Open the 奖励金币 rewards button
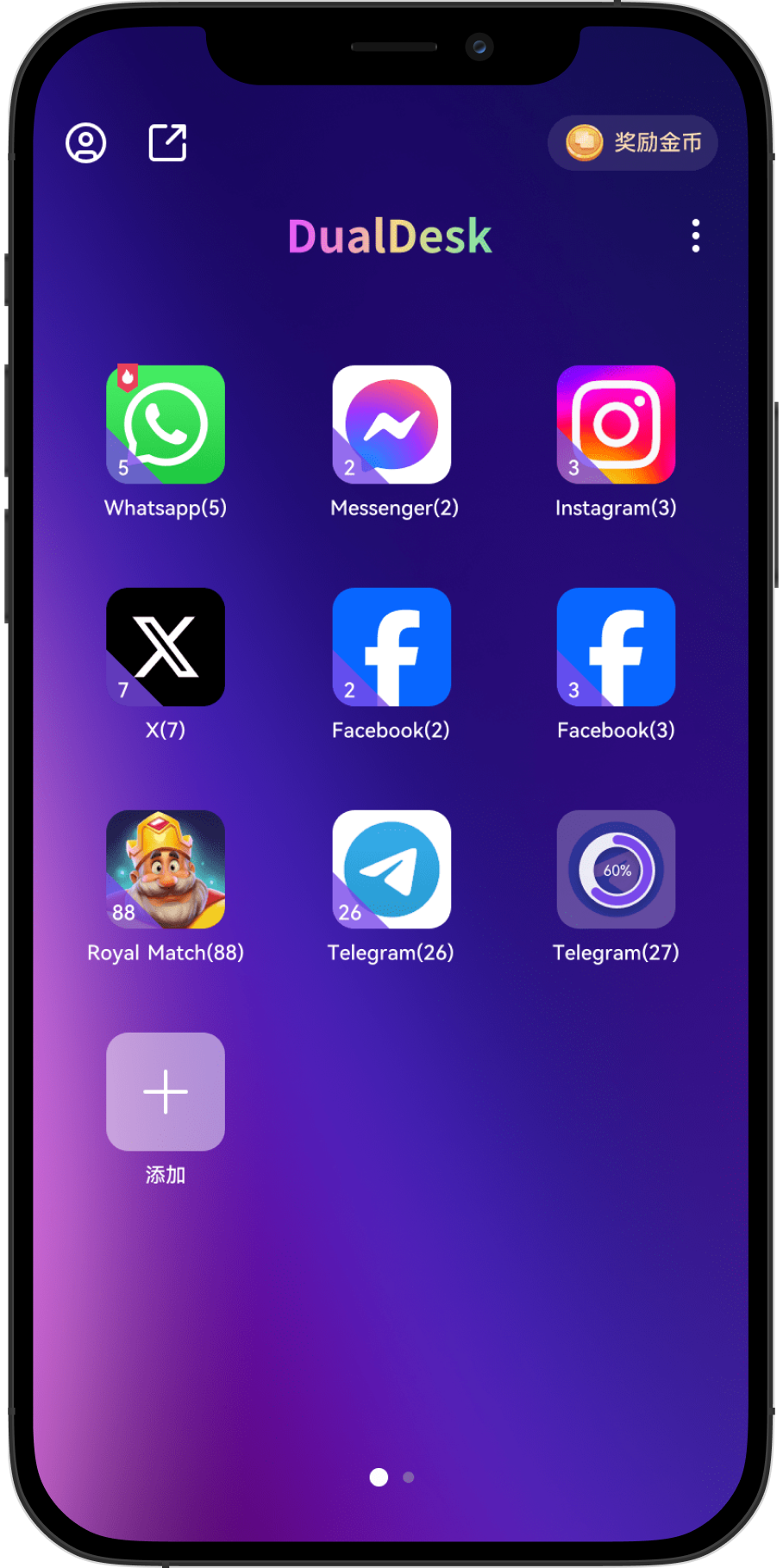The image size is (783, 1568). [633, 143]
